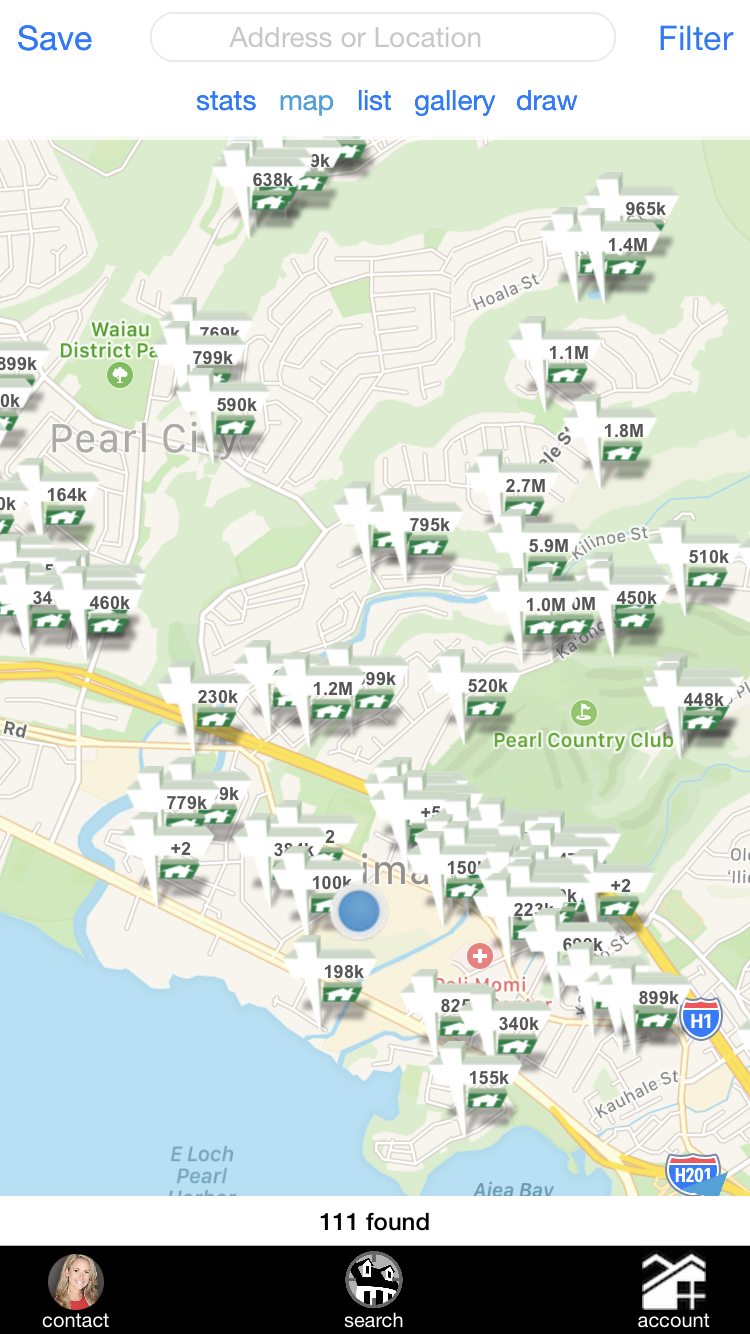The image size is (750, 1334).
Task: Open the contact tab
Action: point(76,1291)
